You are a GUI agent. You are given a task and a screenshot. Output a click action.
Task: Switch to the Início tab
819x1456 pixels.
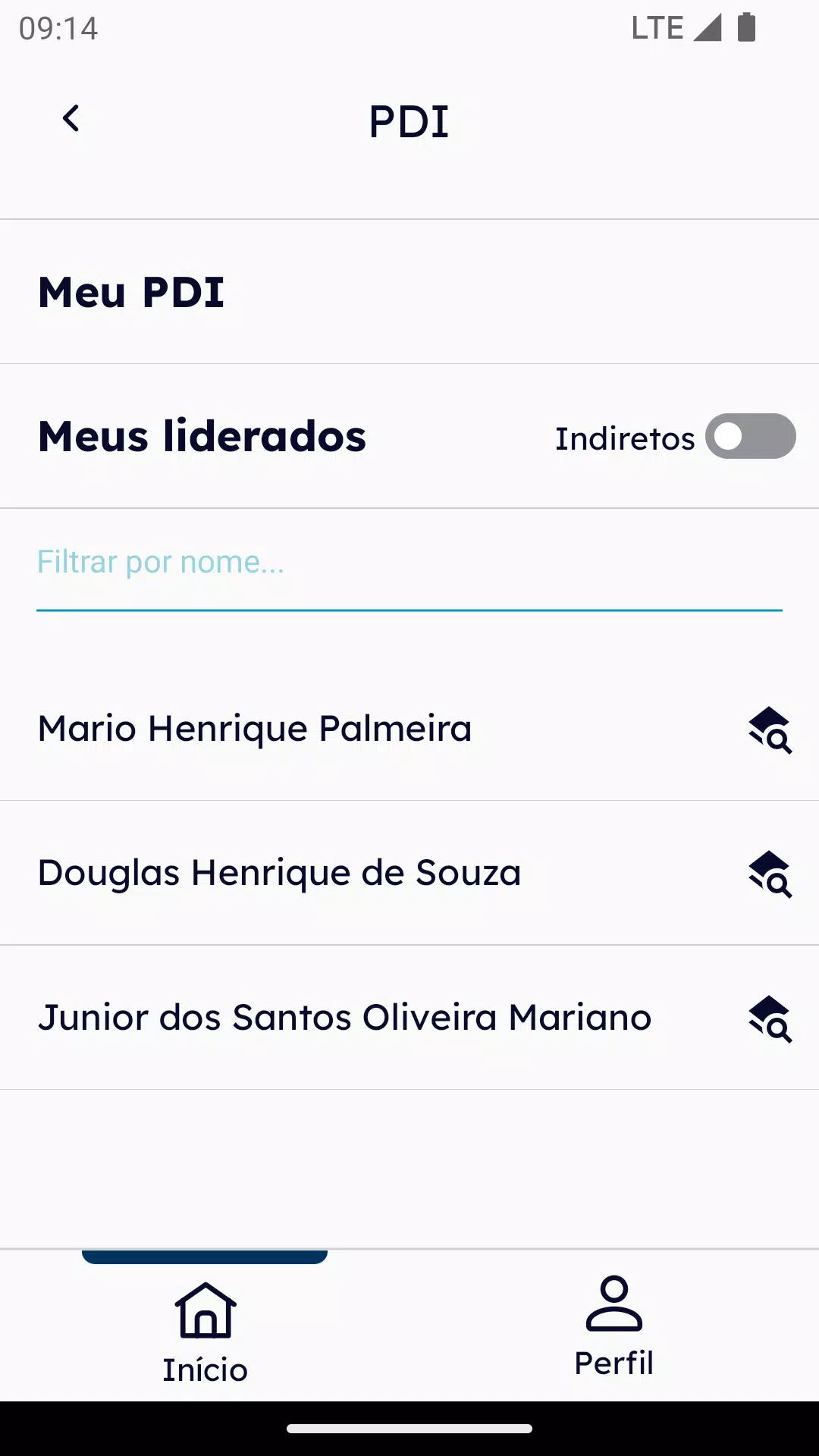[x=205, y=1331]
